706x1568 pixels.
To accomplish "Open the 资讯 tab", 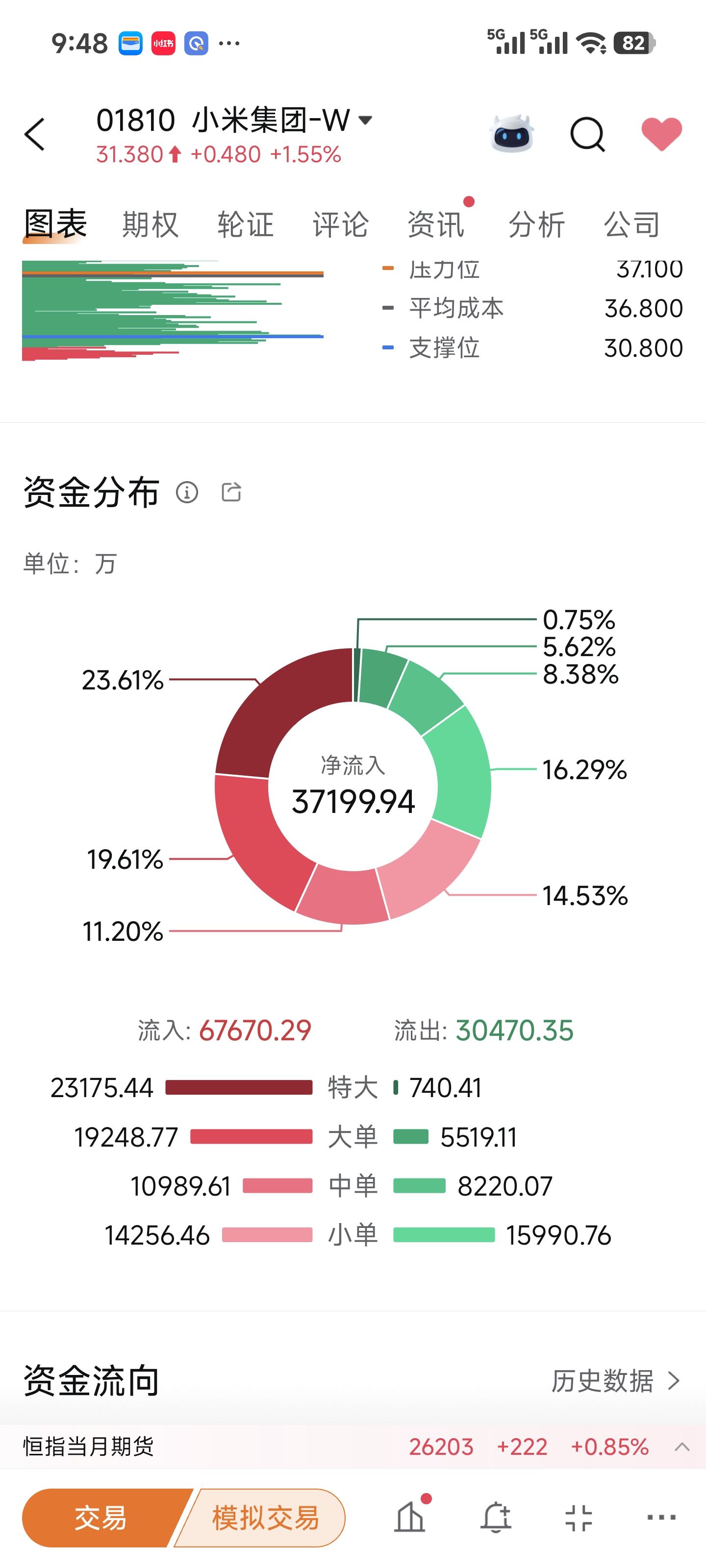I will click(435, 224).
